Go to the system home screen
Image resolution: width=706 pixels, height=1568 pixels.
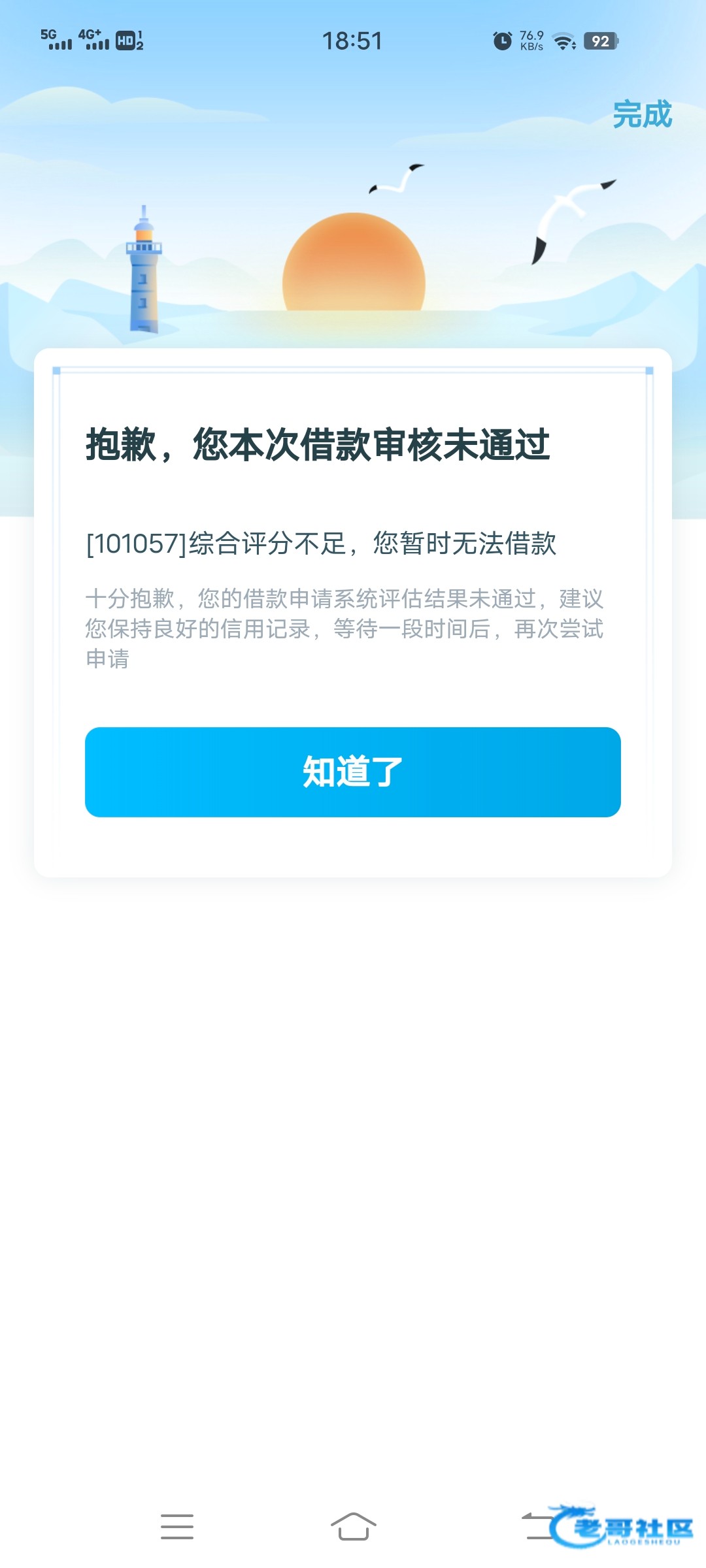point(353,1526)
